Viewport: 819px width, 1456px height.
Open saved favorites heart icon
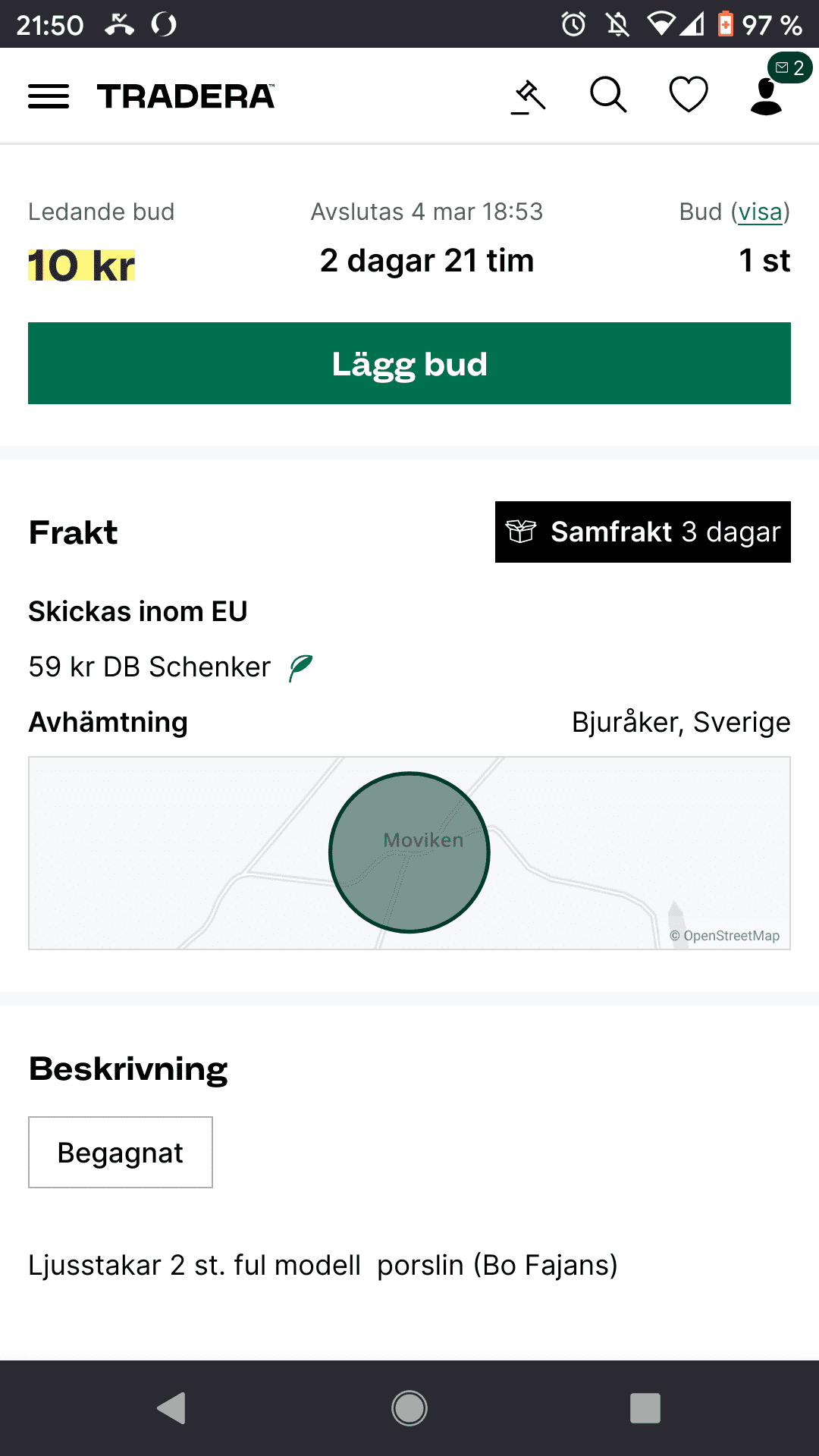click(688, 96)
